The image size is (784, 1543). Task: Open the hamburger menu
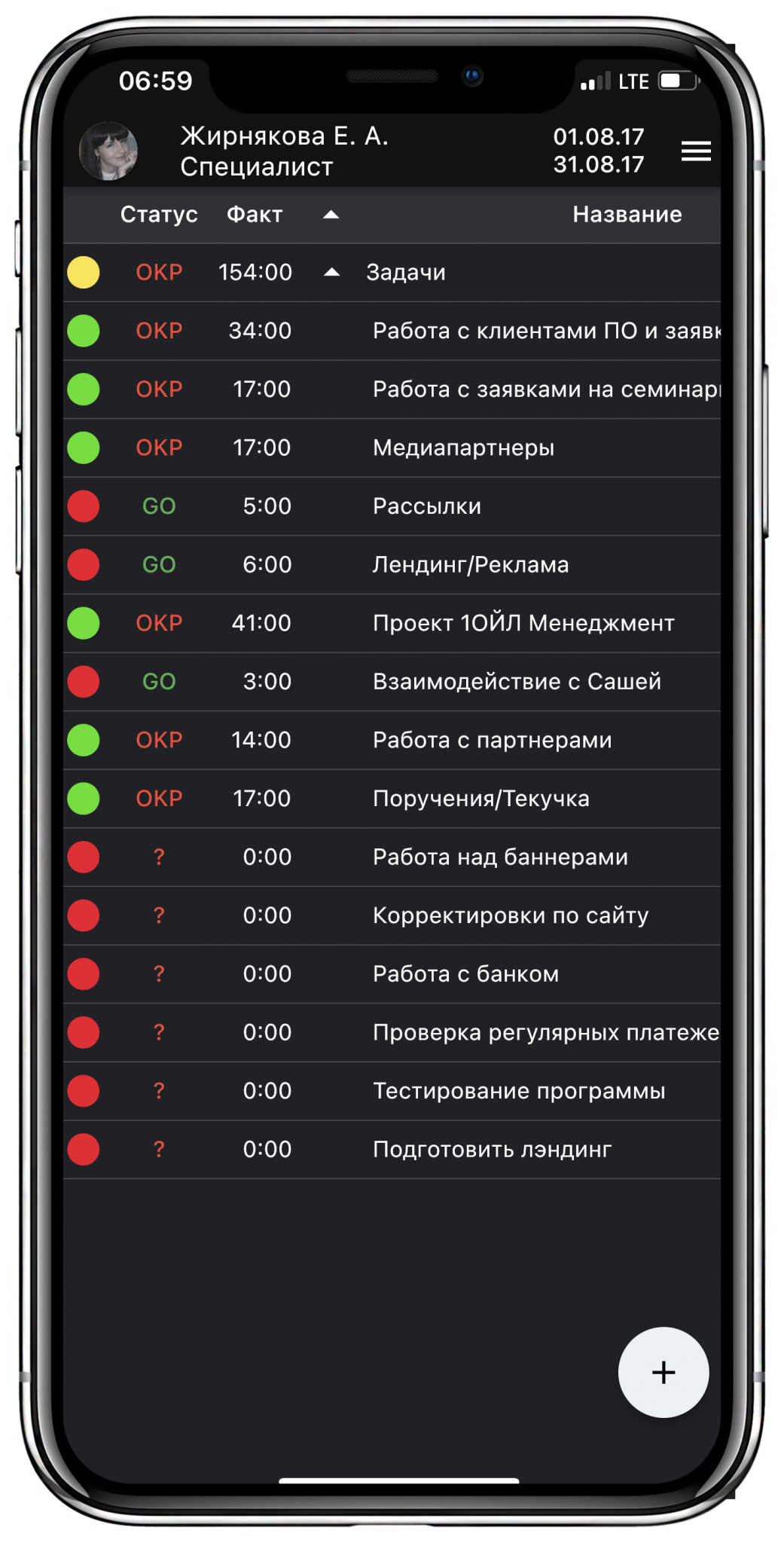click(x=696, y=151)
